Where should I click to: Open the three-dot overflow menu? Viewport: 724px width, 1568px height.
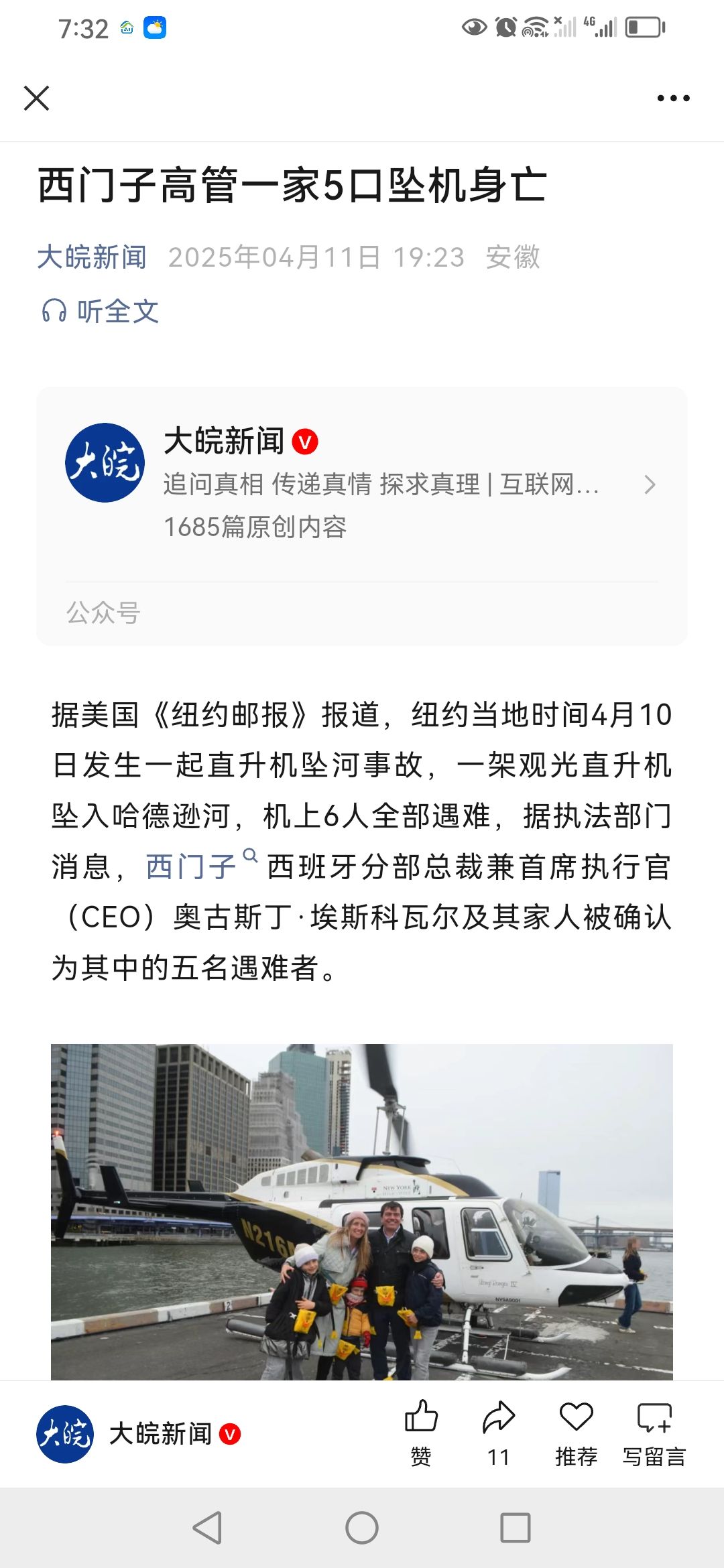[673, 98]
